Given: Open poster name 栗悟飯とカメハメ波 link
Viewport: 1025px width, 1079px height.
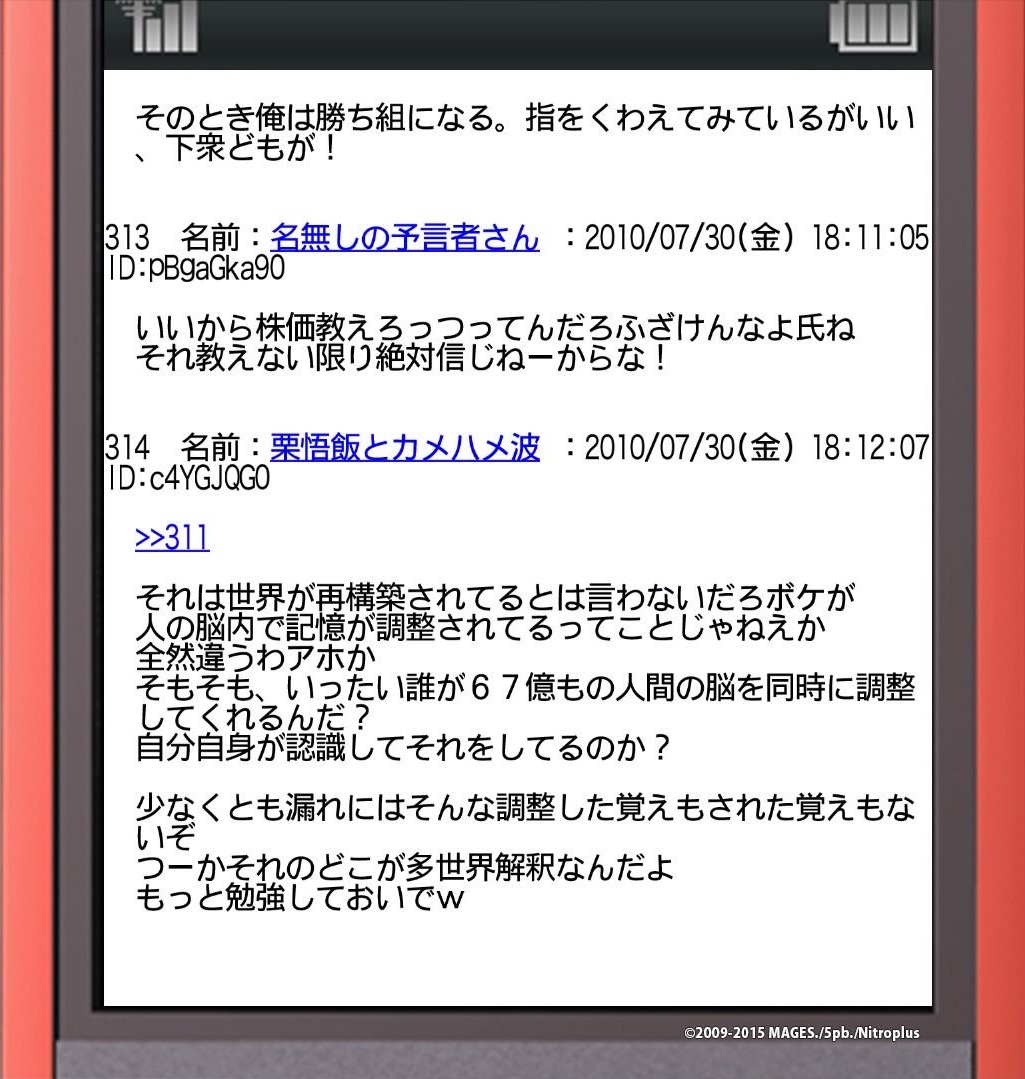Looking at the screenshot, I should 404,447.
